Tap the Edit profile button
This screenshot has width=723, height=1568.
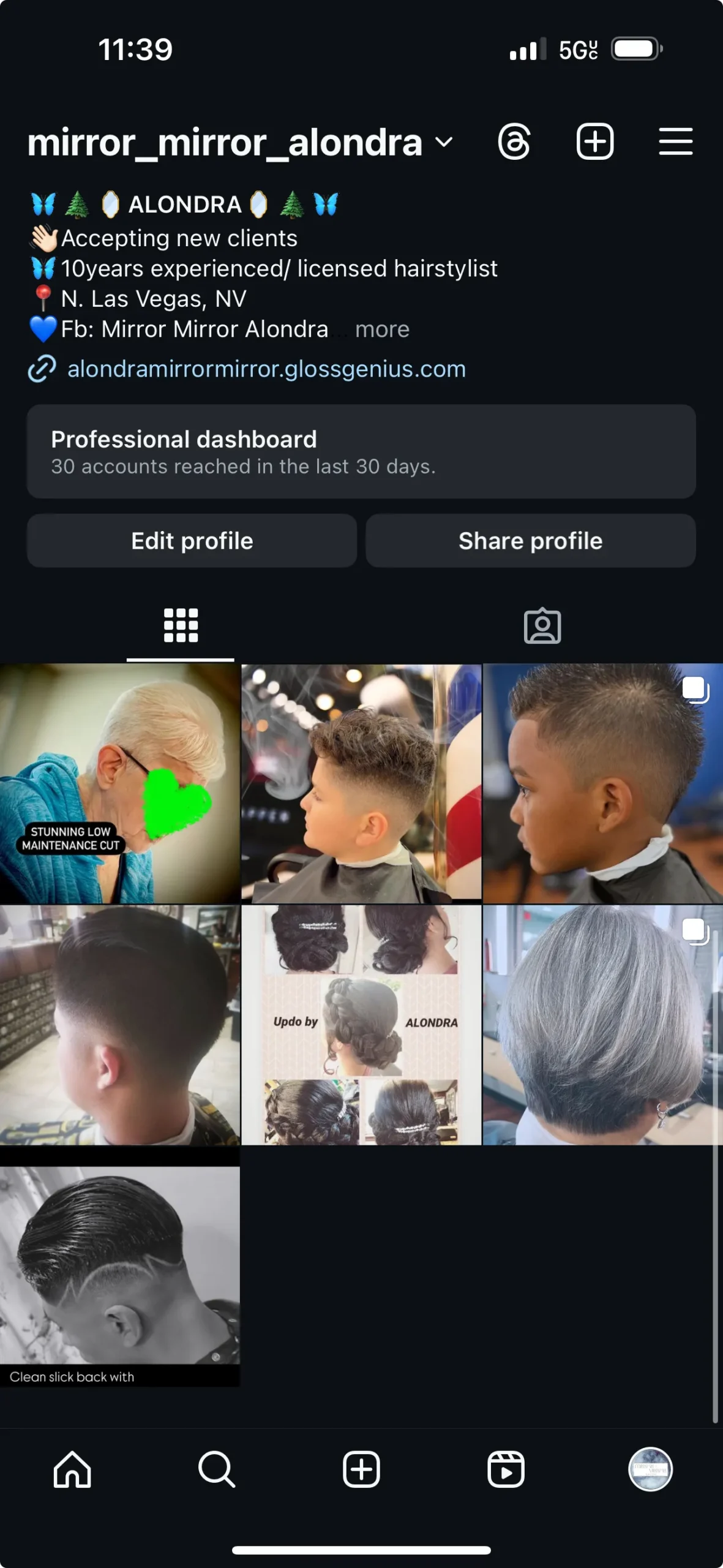click(x=192, y=541)
